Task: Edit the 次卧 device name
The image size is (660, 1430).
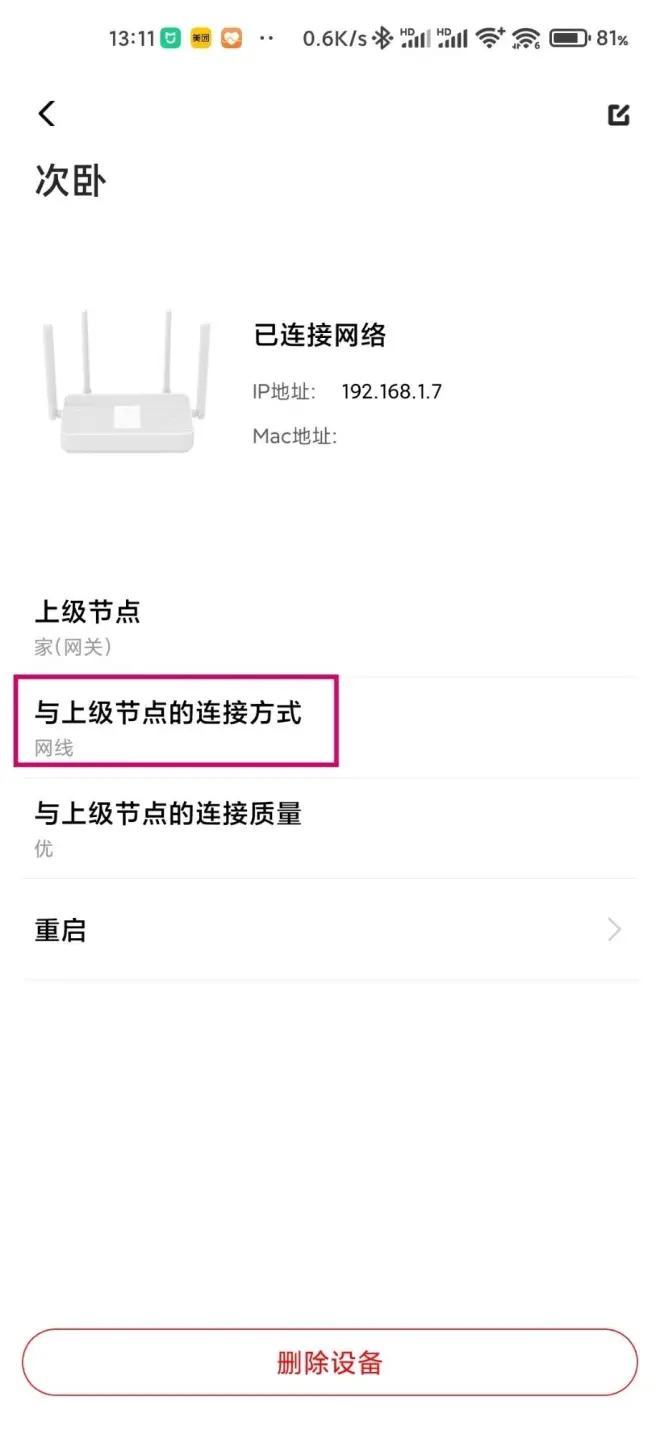Action: (x=618, y=115)
